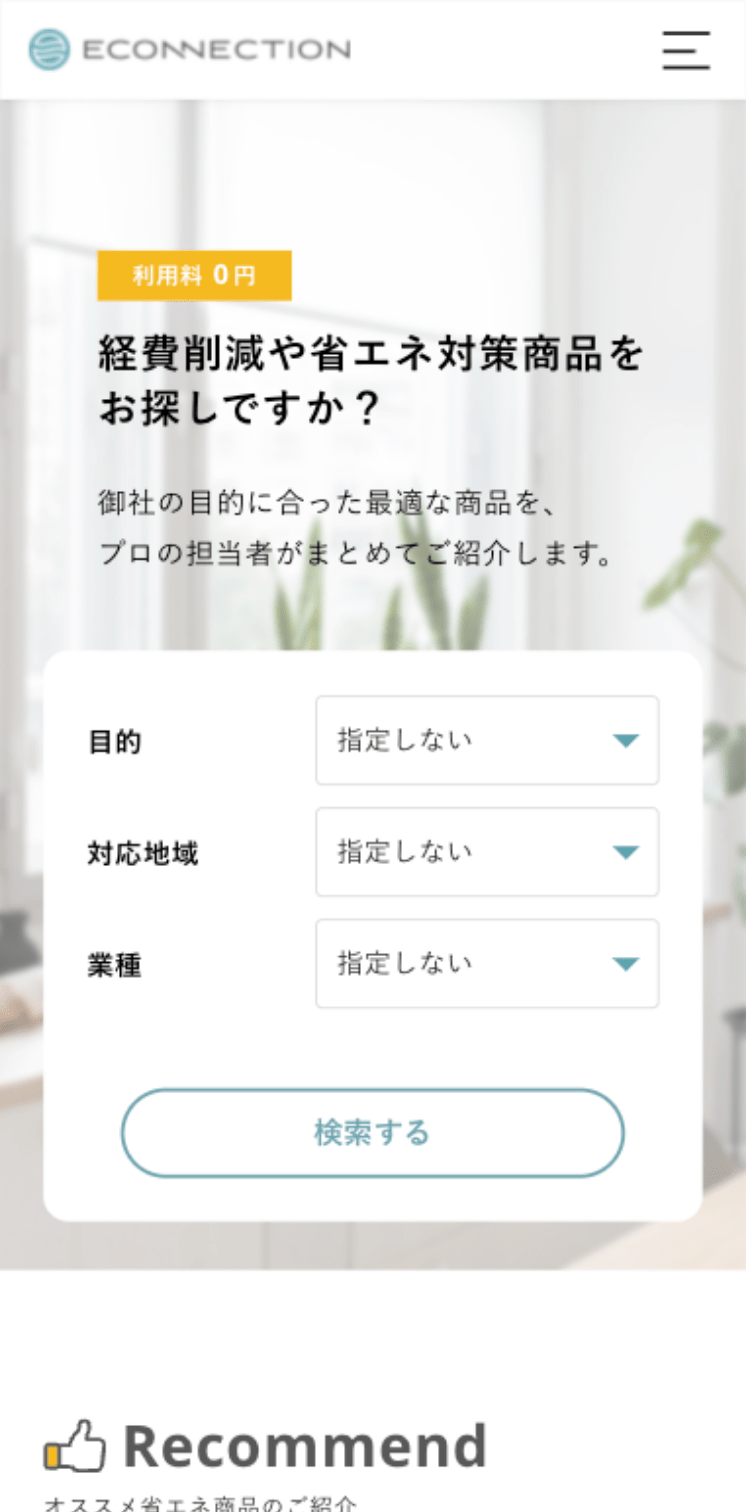Open the 対応地域 dropdown
Viewport: 746px width, 1512px height.
click(487, 852)
